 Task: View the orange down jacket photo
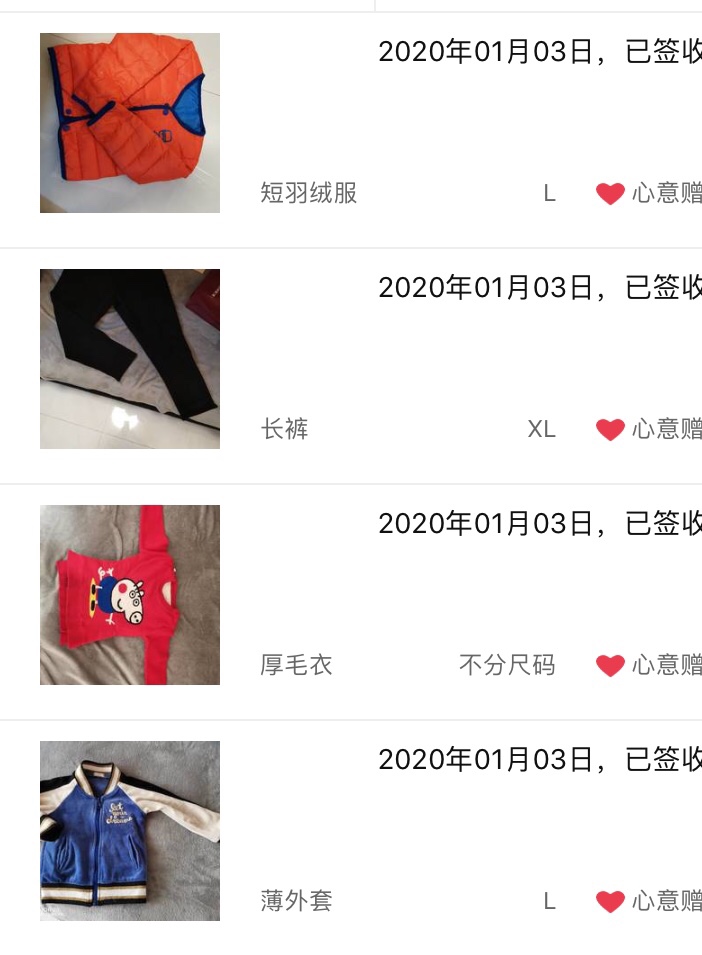[130, 123]
